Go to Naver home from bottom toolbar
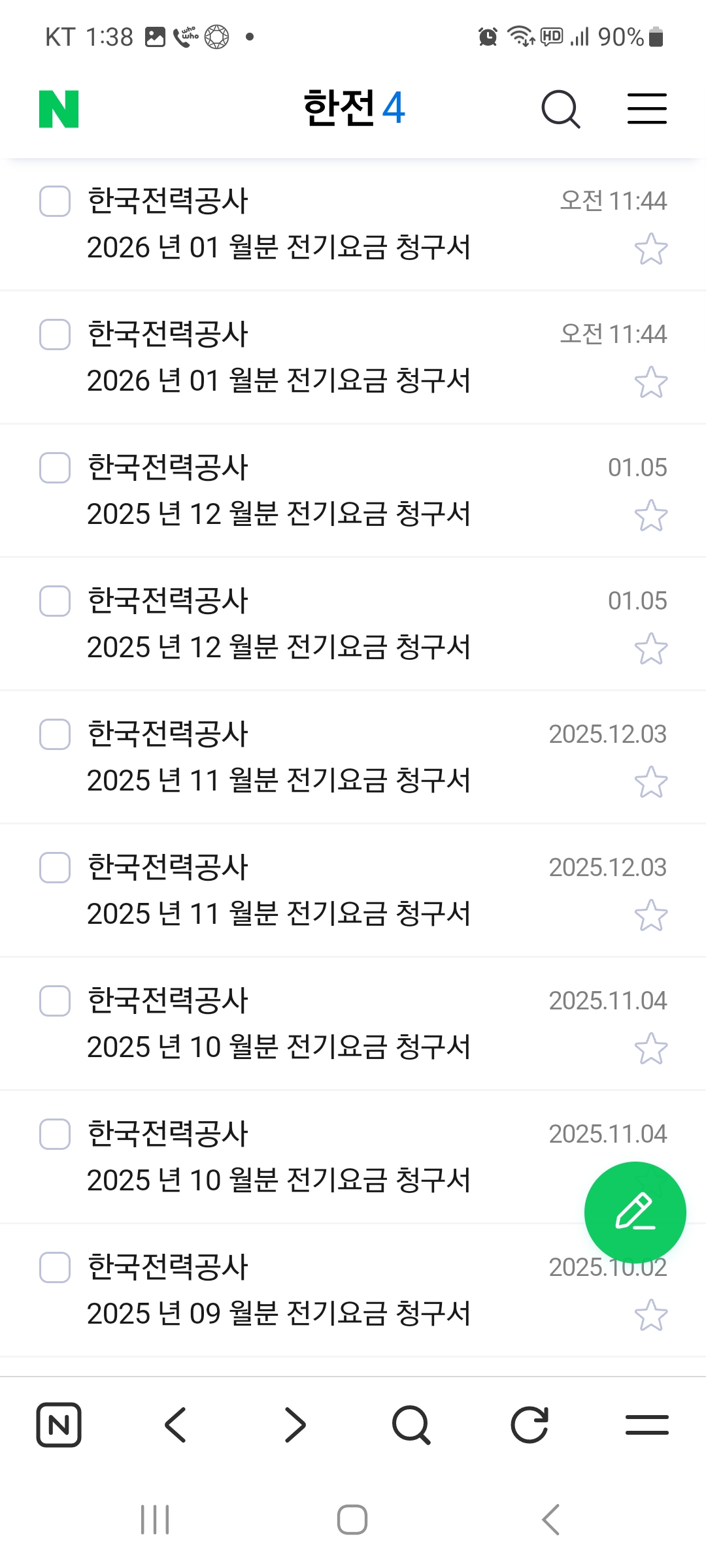 pyautogui.click(x=59, y=1425)
